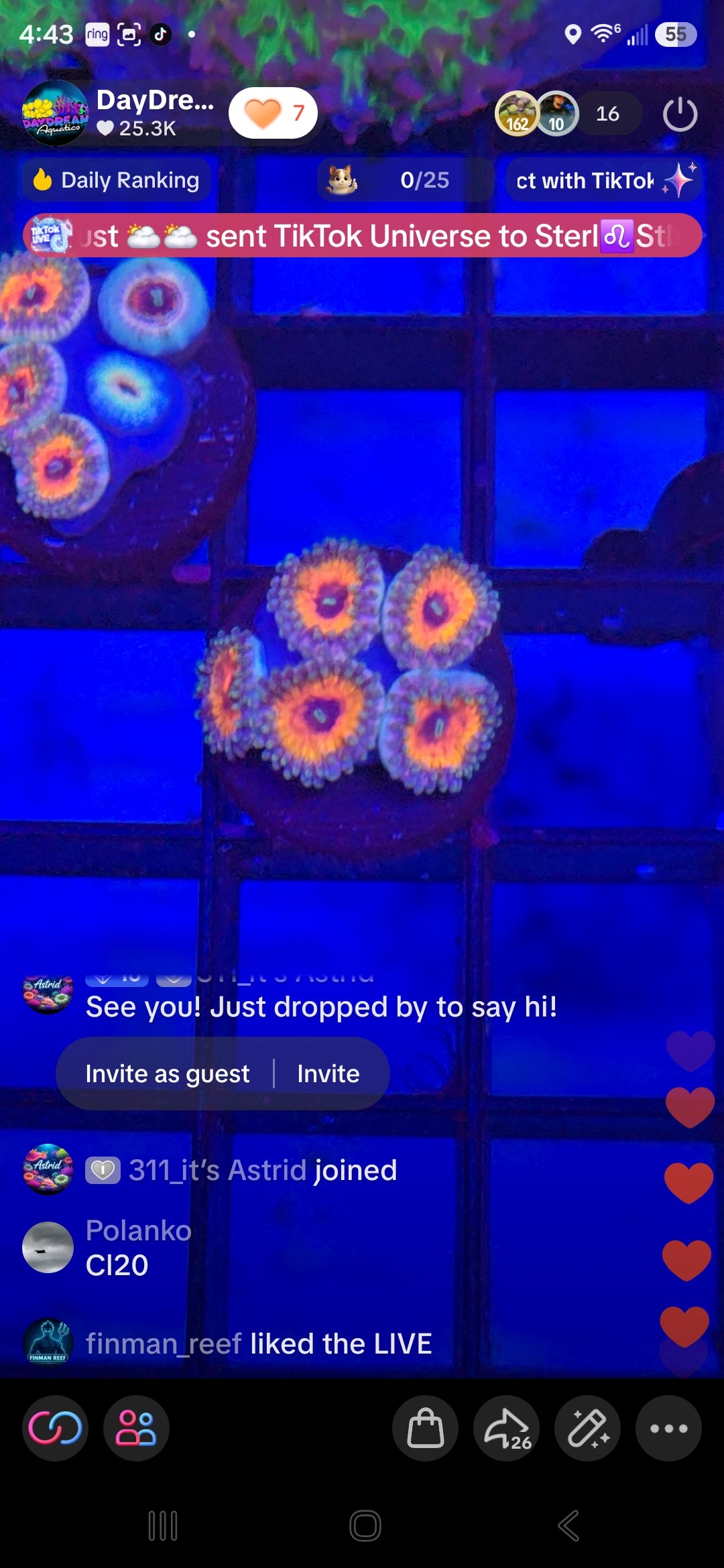Tap the Invite button
Screen dimensions: 724x1568
328,1073
